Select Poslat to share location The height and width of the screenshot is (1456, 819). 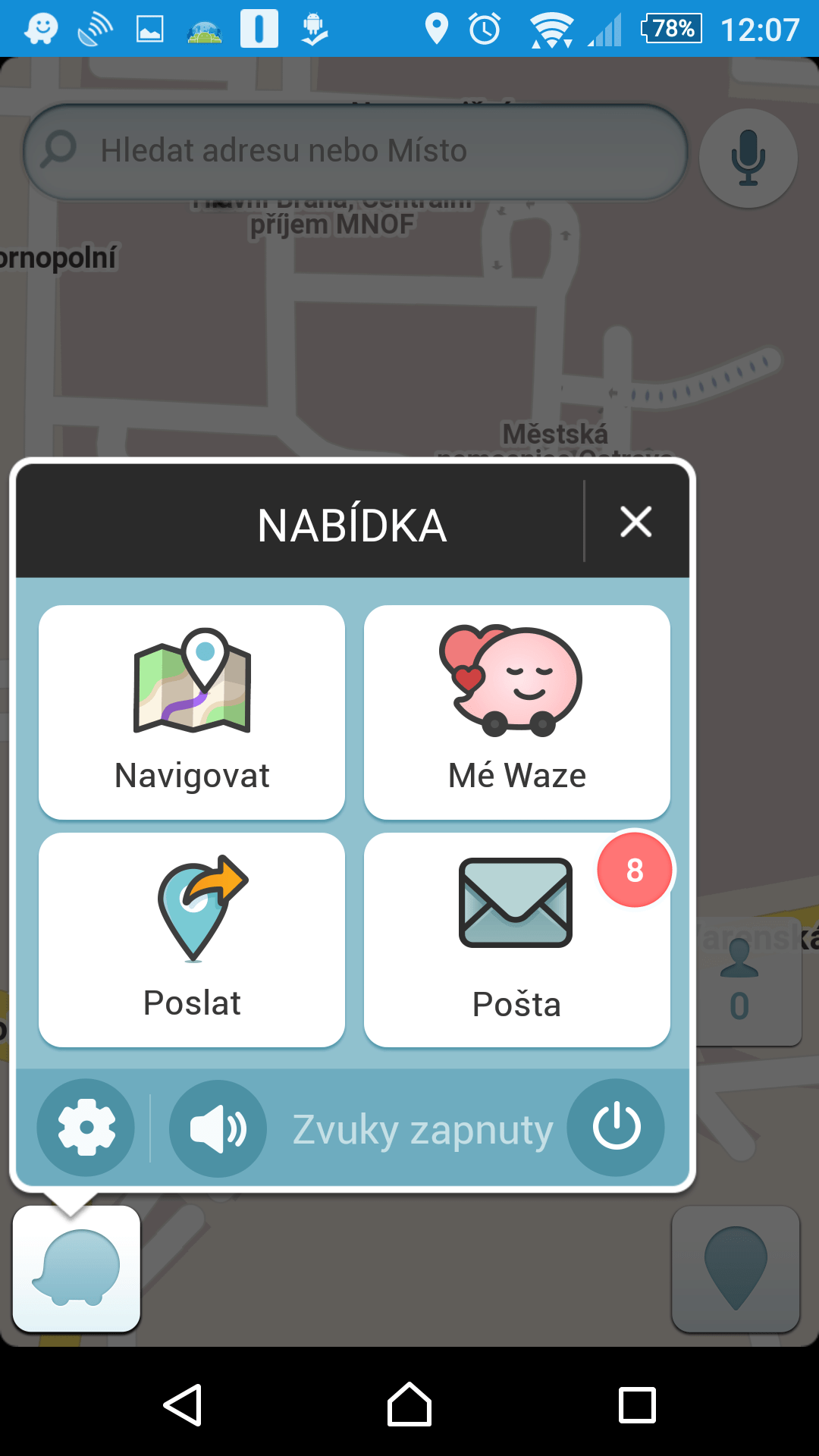(192, 940)
